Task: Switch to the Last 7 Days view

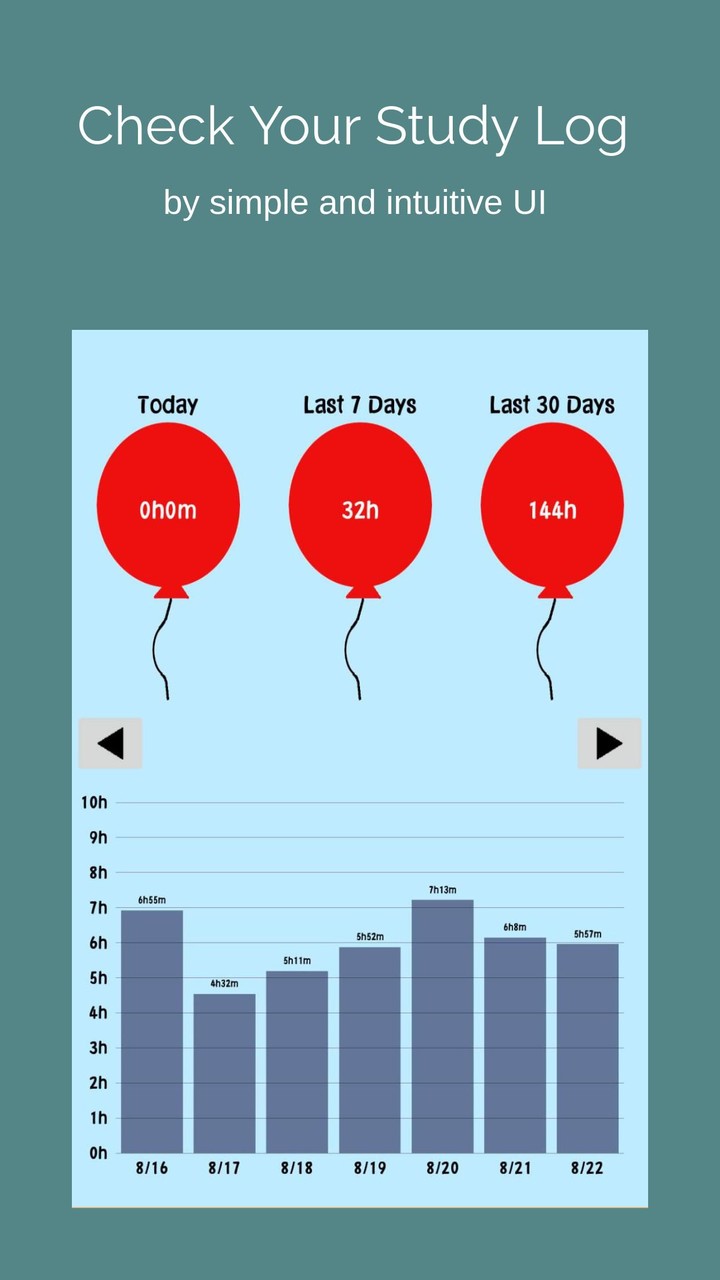Action: coord(359,405)
